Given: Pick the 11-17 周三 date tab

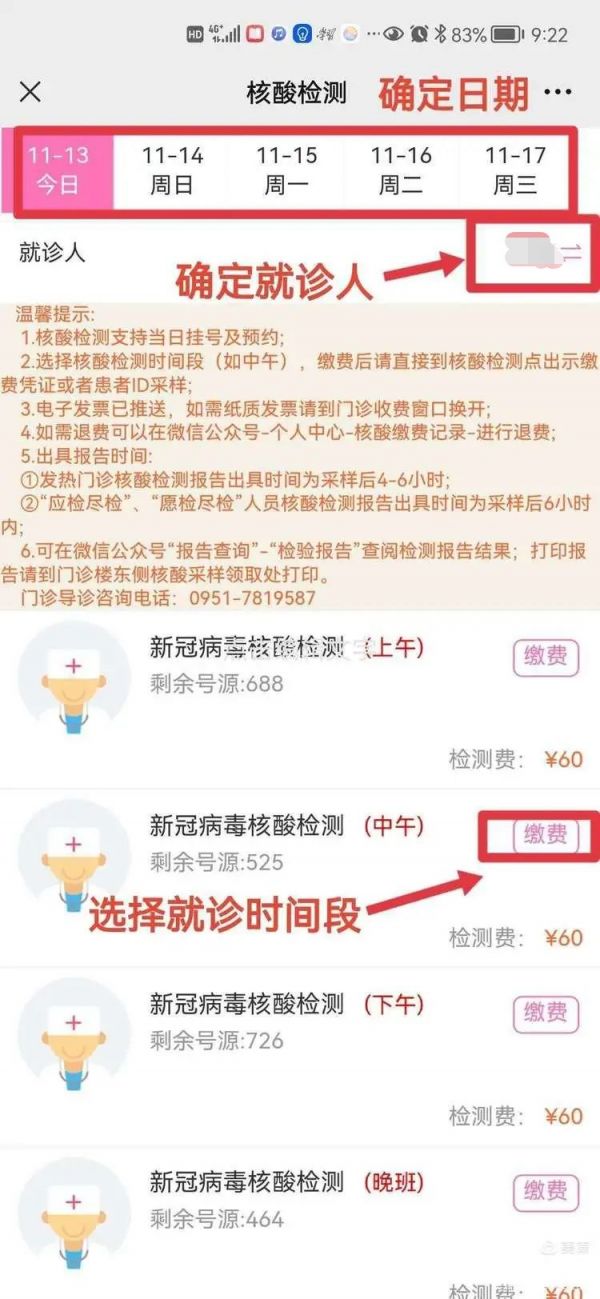Looking at the screenshot, I should pos(515,170).
